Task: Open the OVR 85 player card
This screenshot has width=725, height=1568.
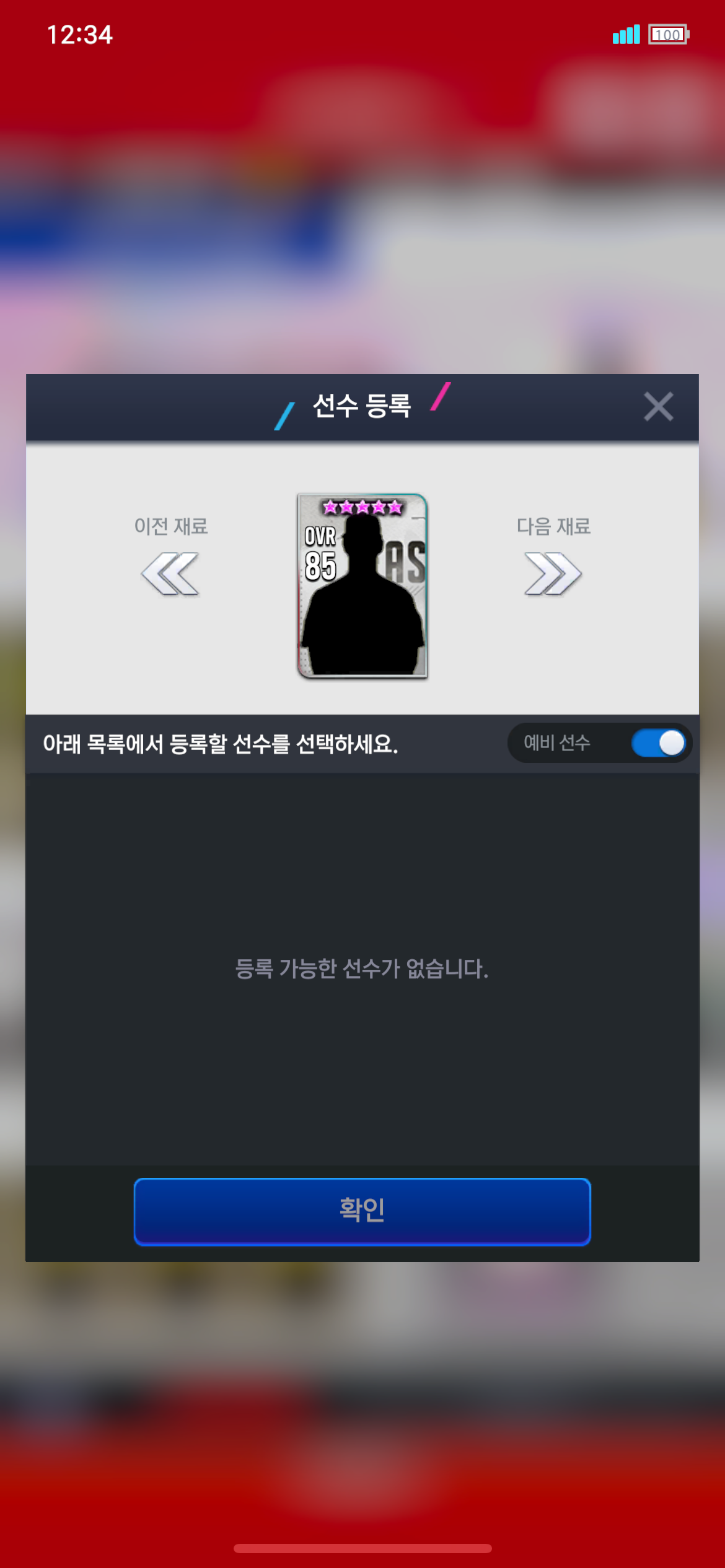Action: click(x=362, y=586)
